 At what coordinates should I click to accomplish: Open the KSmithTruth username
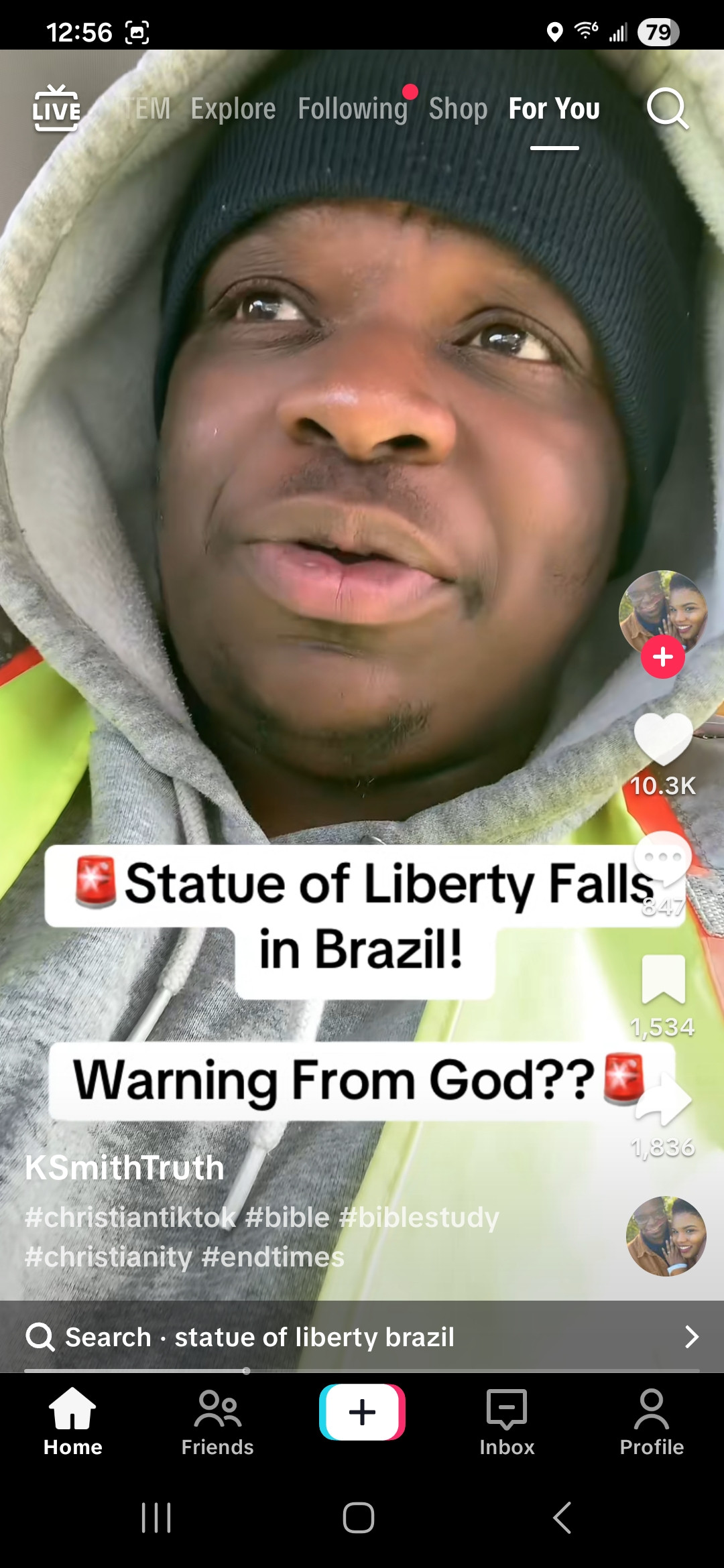(125, 1168)
